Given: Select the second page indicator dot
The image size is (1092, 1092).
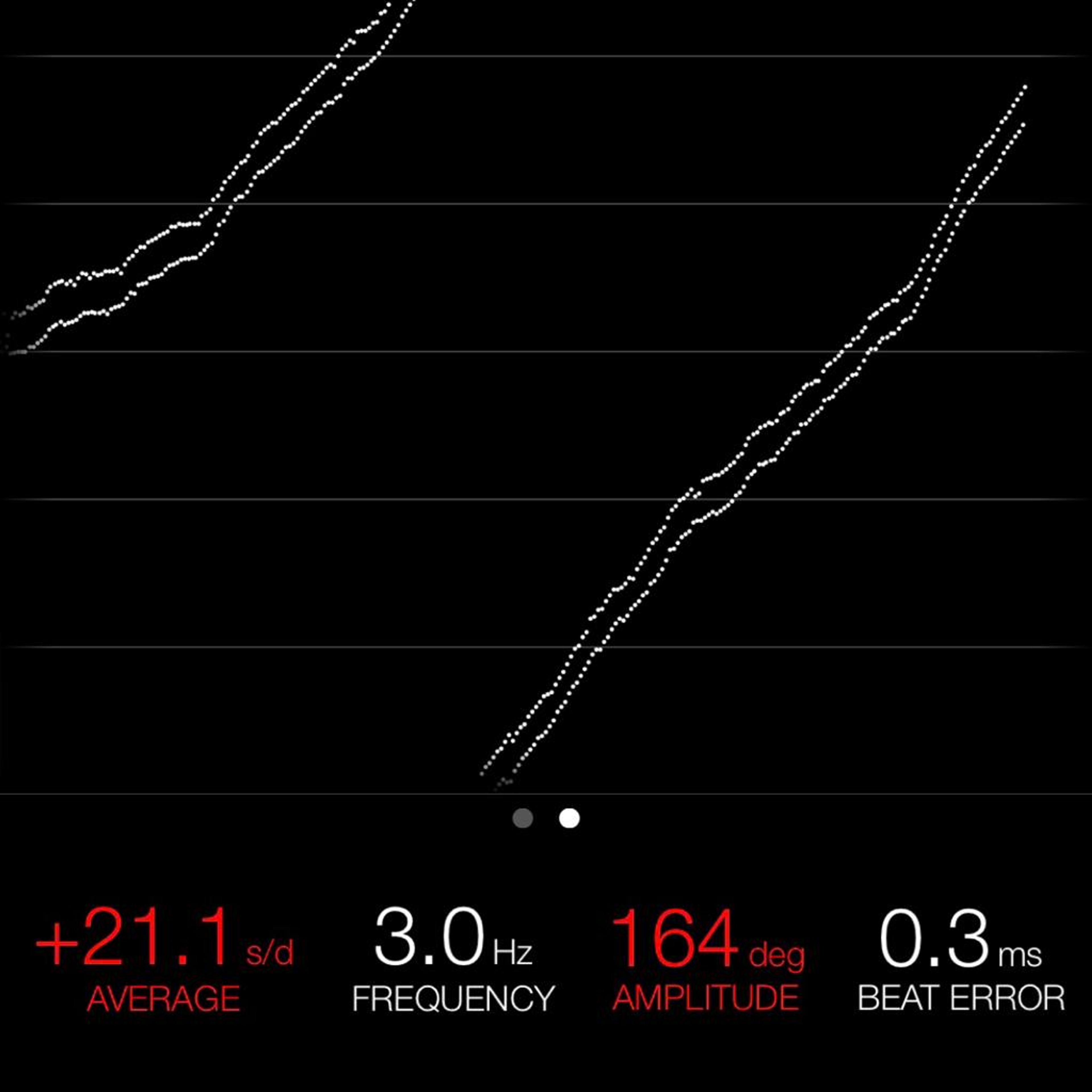Looking at the screenshot, I should tap(569, 818).
